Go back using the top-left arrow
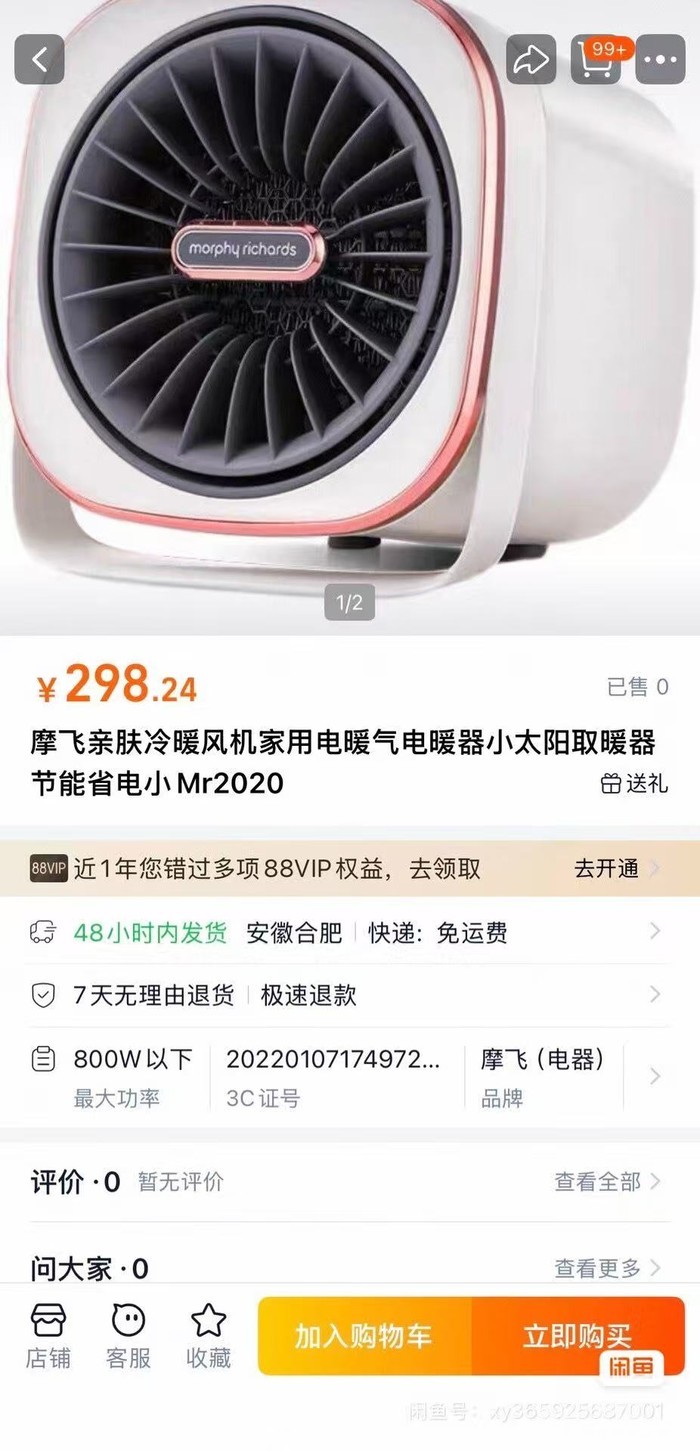 pos(39,60)
